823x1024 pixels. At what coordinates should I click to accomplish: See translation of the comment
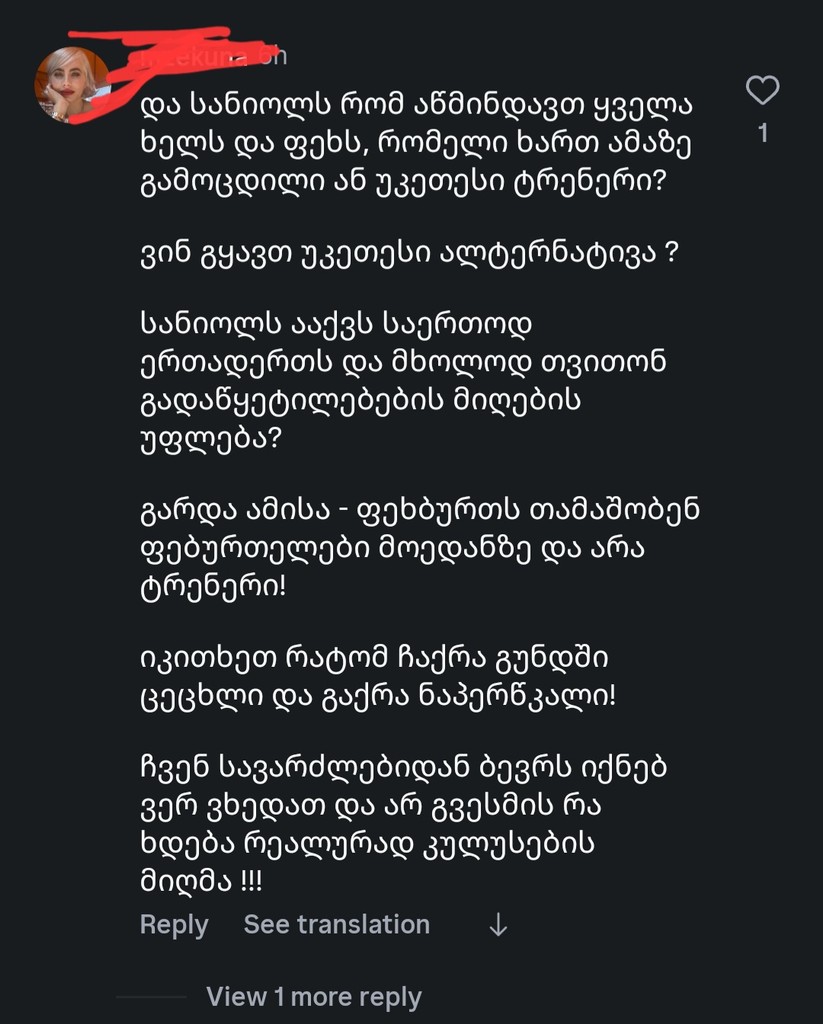tap(336, 925)
